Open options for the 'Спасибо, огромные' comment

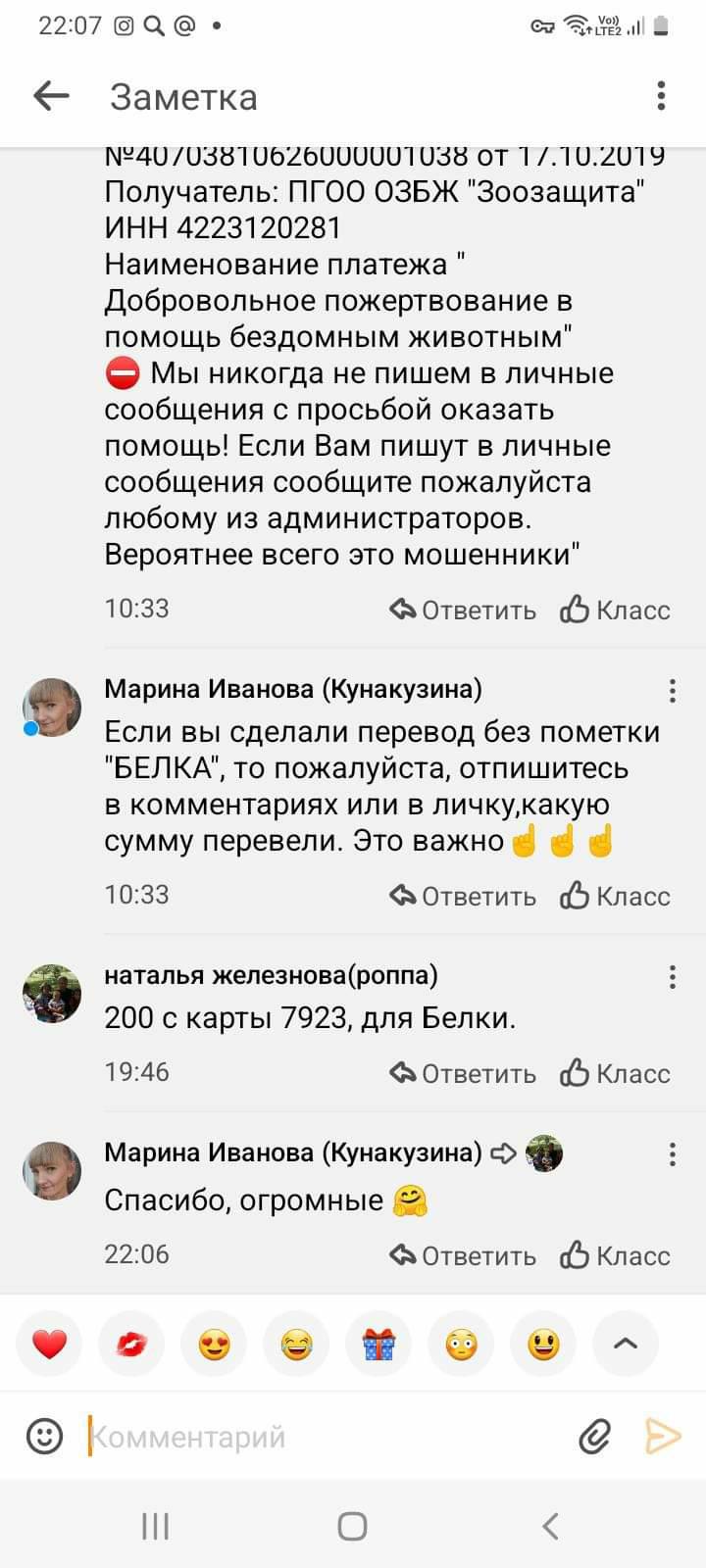673,1153
